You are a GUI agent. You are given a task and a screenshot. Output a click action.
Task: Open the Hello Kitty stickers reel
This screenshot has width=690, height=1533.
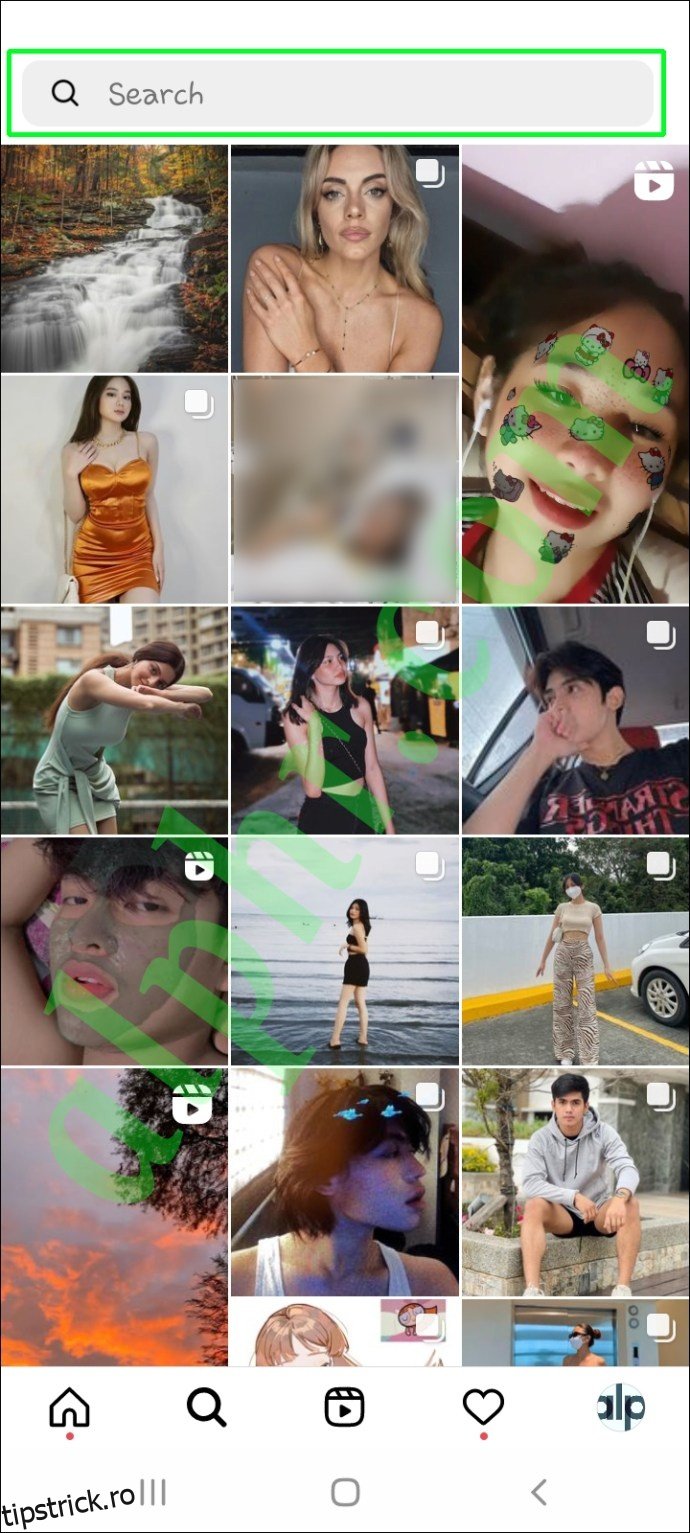coord(575,374)
